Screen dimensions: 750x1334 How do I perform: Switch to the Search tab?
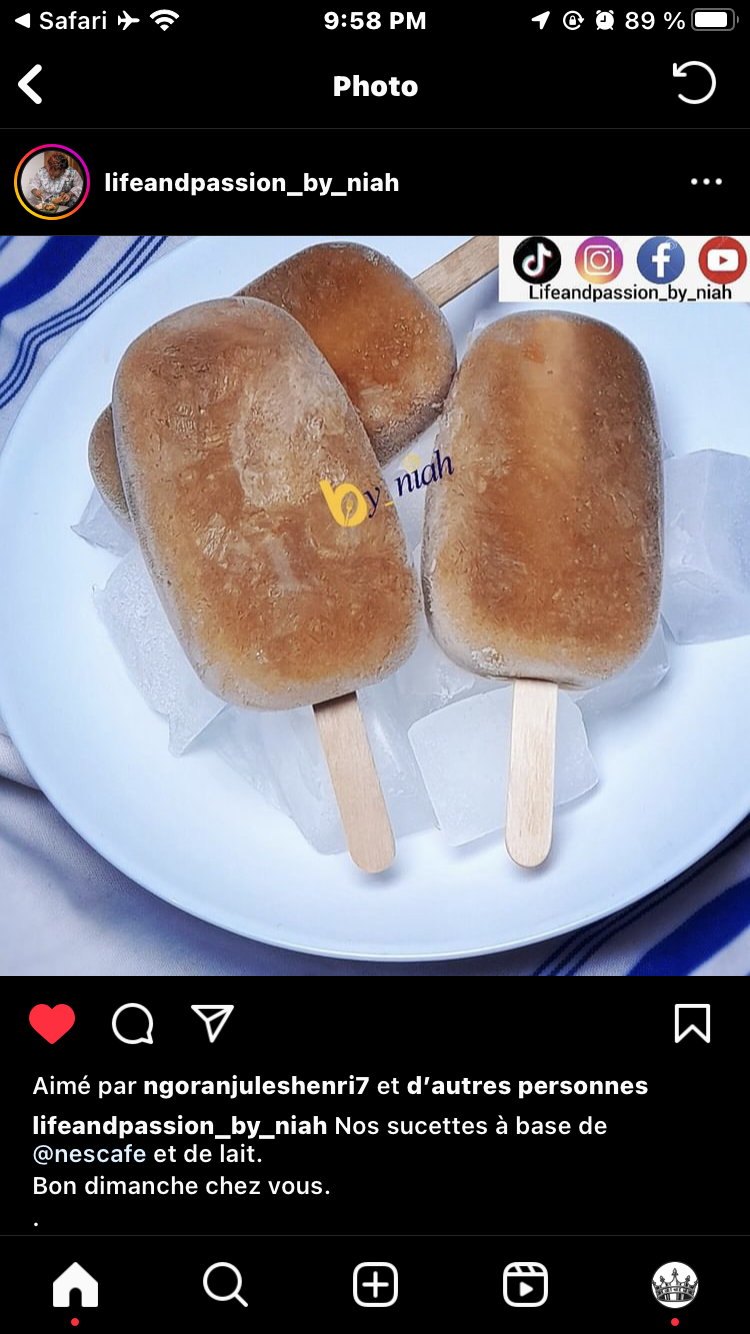(225, 1285)
